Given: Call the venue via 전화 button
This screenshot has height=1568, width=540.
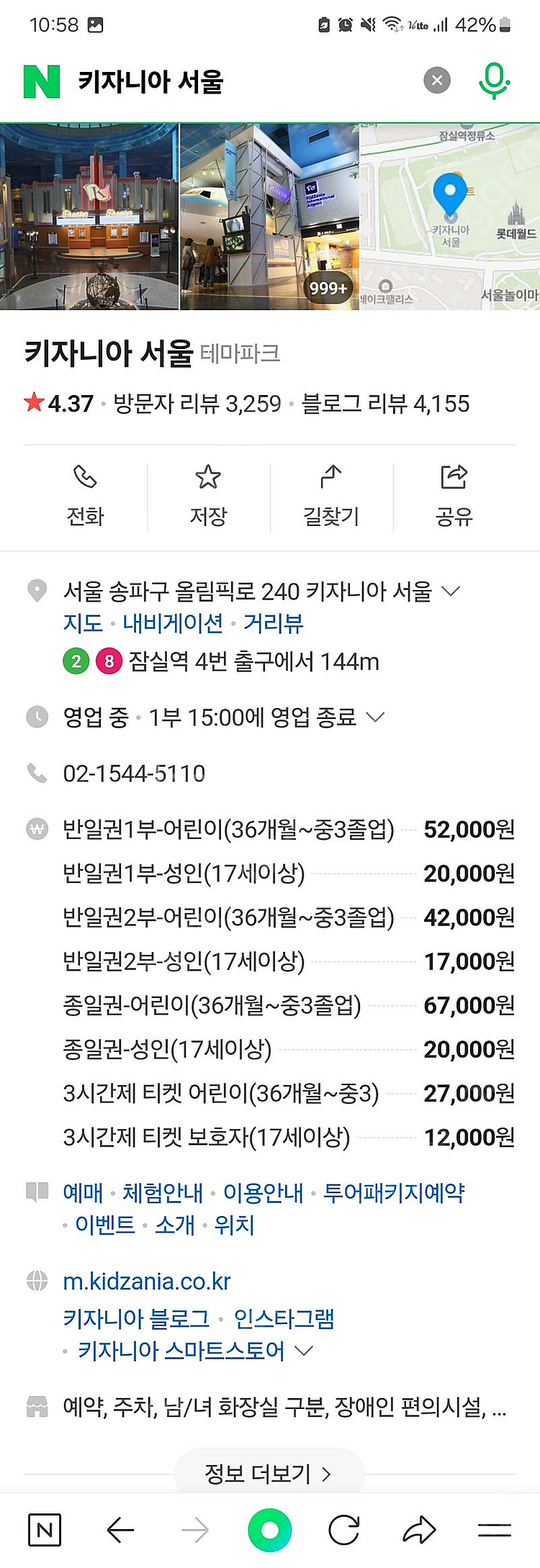Looking at the screenshot, I should [x=86, y=497].
